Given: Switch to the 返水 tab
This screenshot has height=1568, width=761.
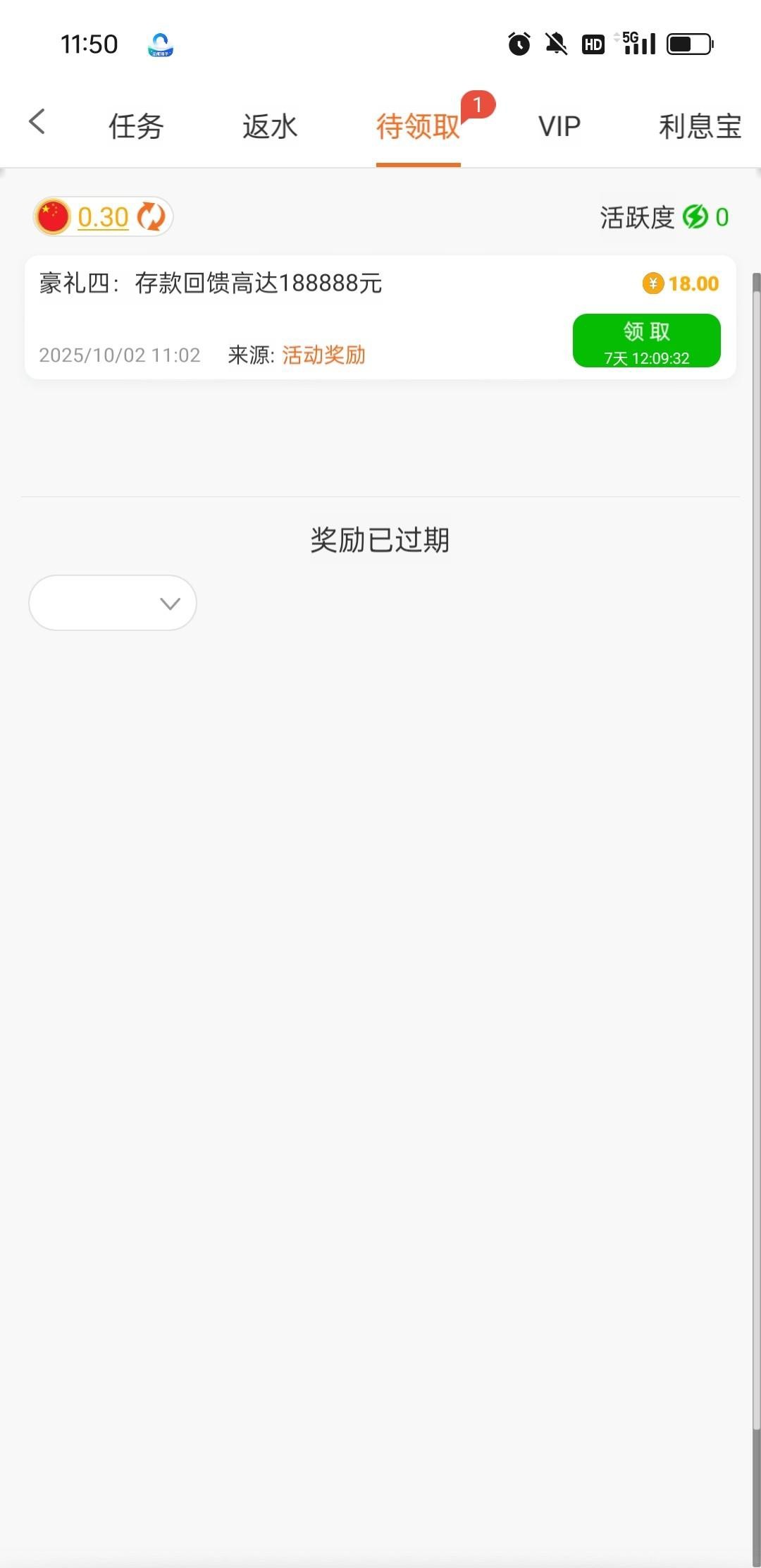Looking at the screenshot, I should pyautogui.click(x=270, y=127).
